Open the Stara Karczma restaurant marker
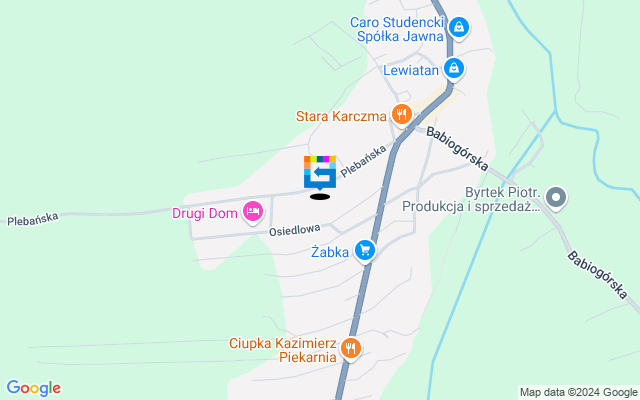640x400 pixels. click(402, 116)
